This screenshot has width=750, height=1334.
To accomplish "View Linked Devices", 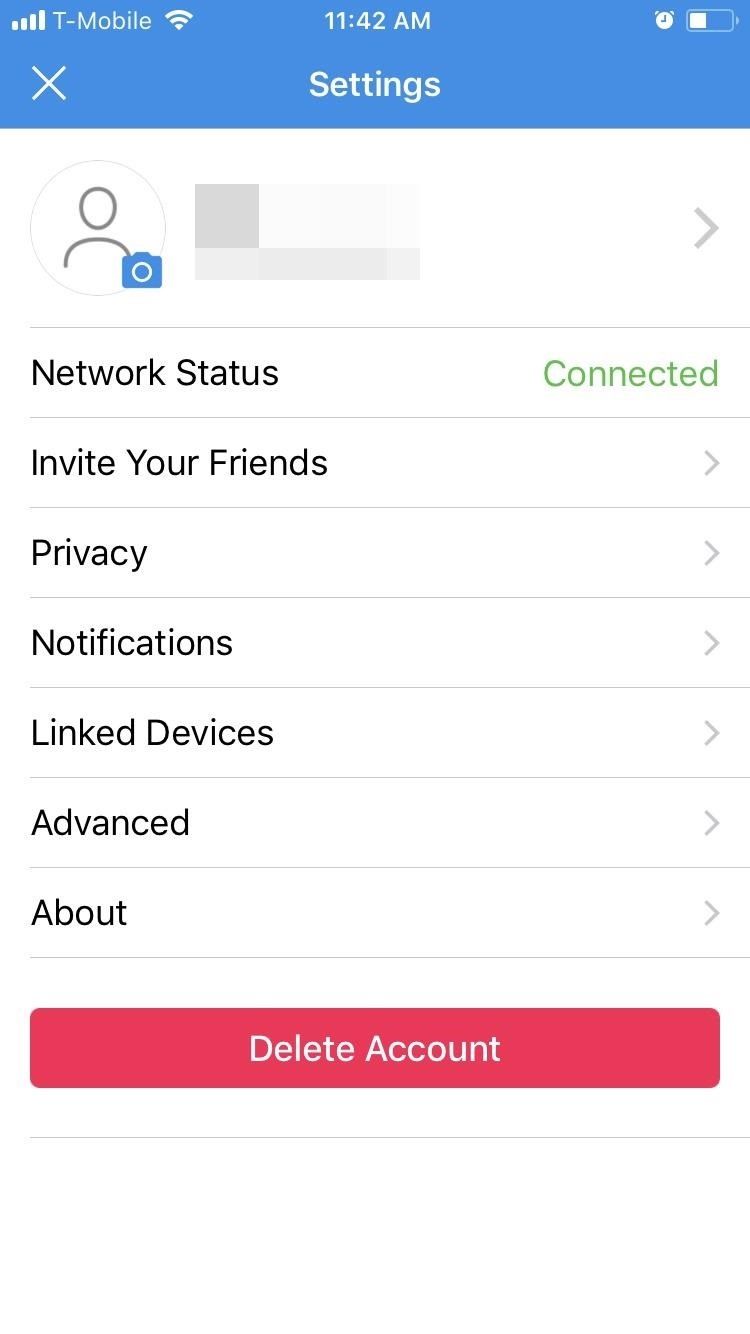I will tap(375, 733).
